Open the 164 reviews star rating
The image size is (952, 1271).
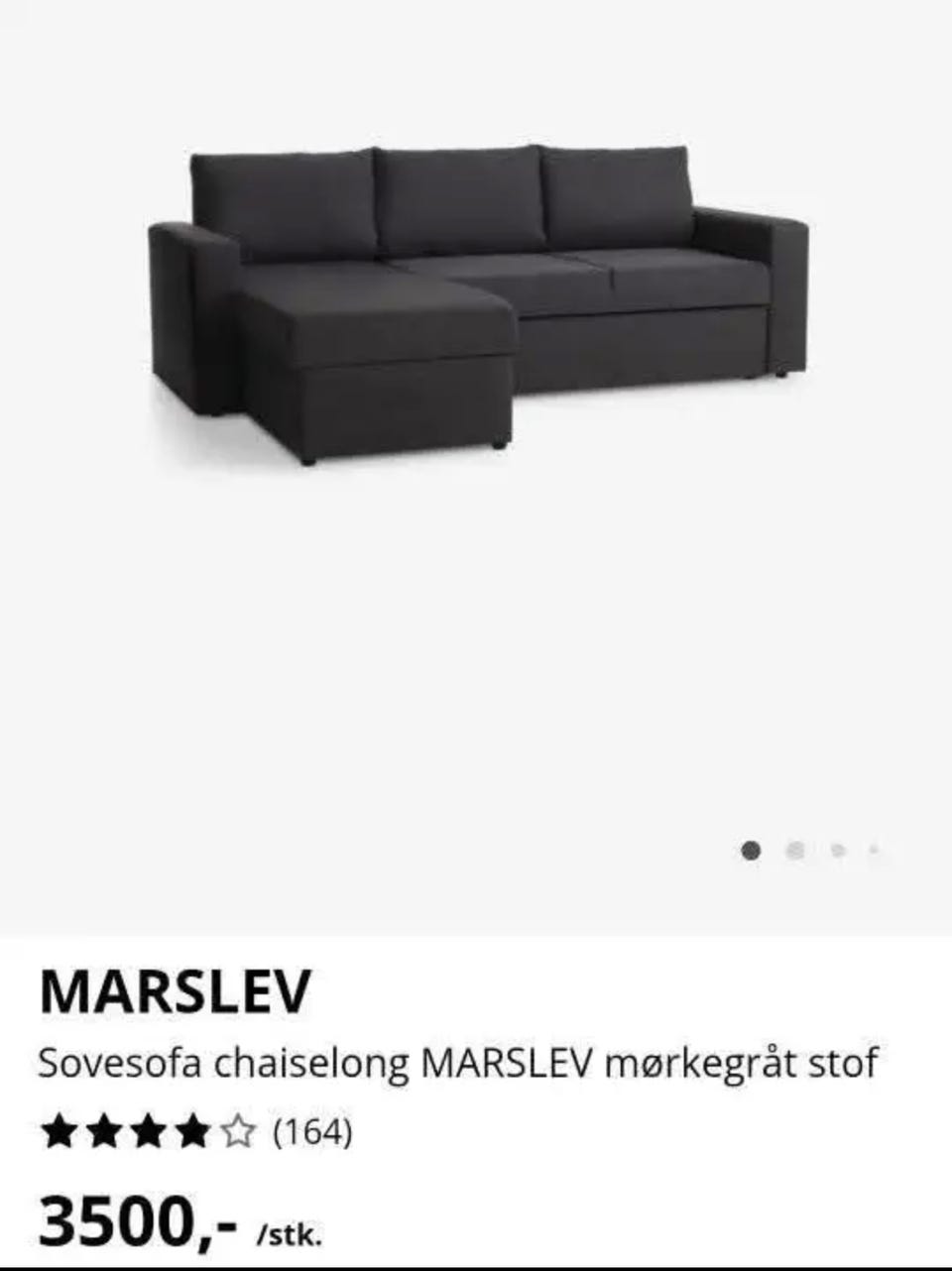point(195,1131)
